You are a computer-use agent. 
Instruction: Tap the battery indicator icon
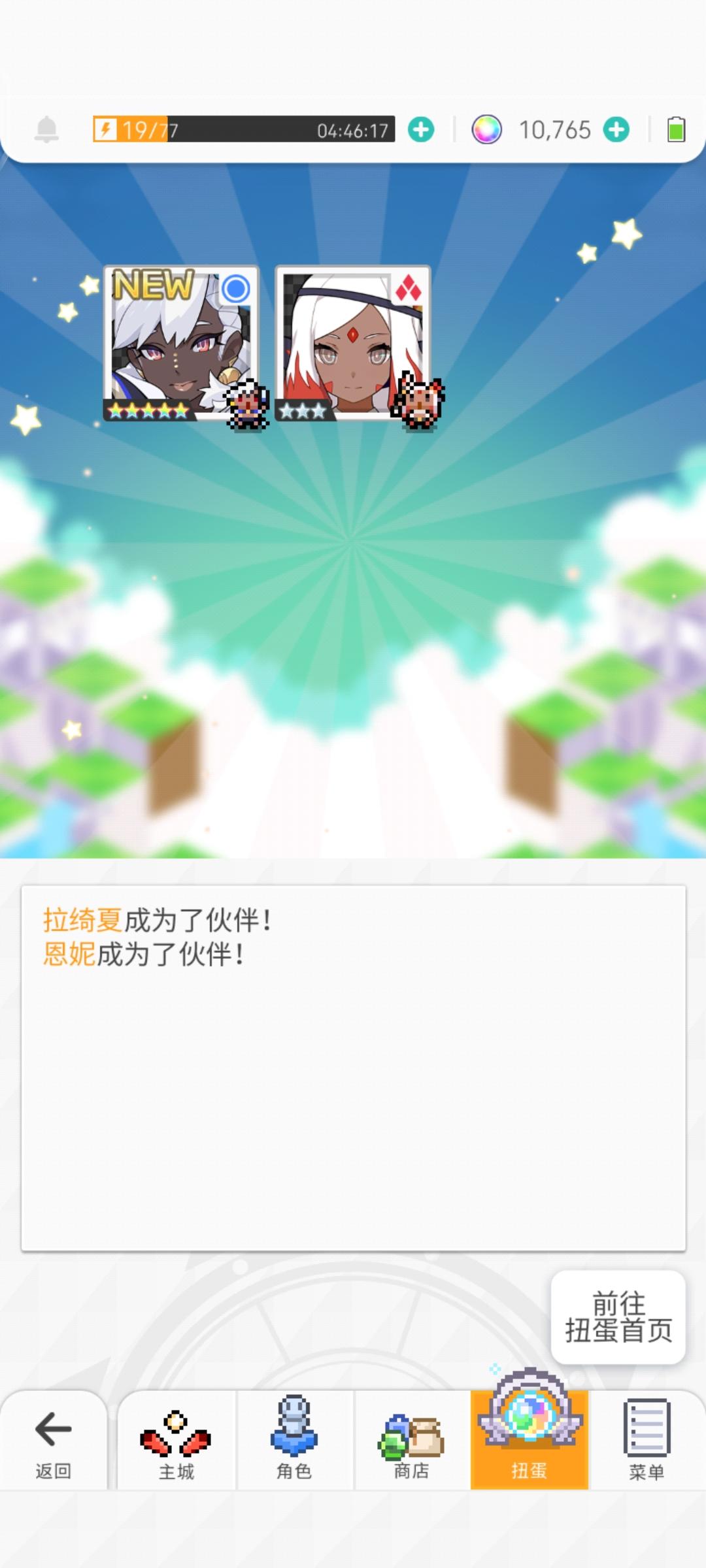tap(675, 129)
